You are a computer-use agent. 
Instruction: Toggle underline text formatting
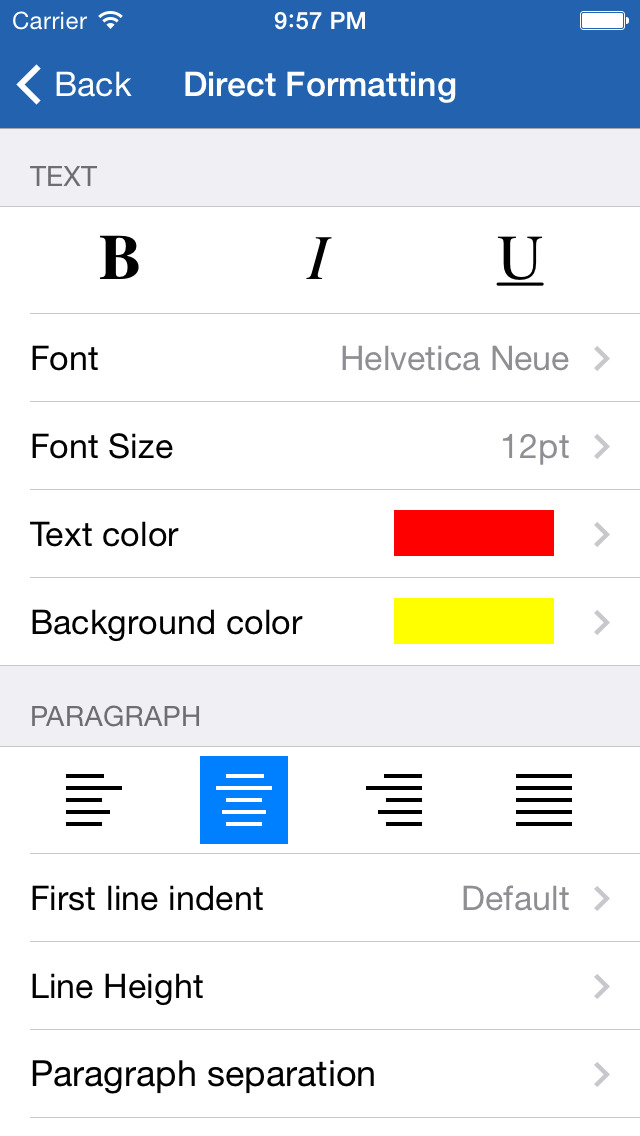click(520, 260)
